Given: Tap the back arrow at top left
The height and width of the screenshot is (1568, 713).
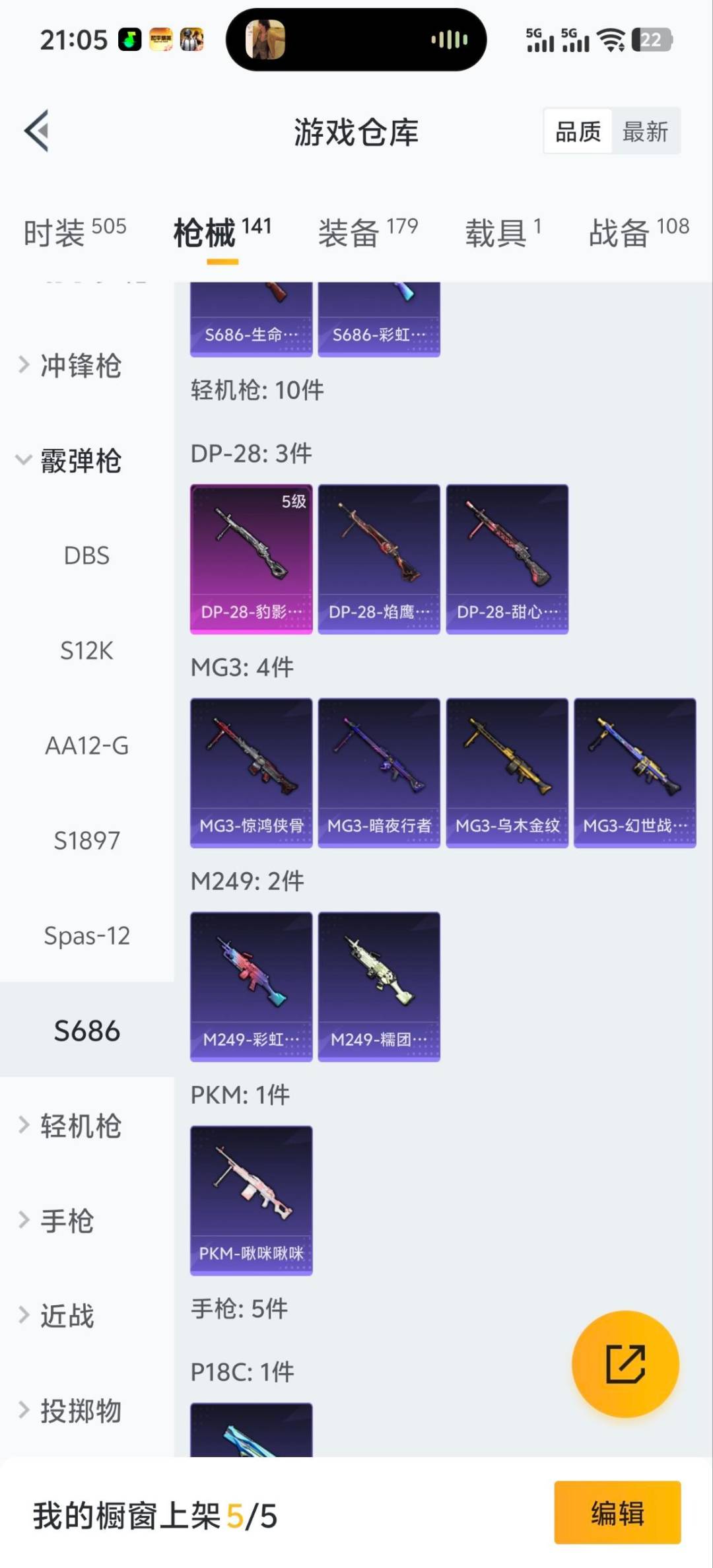Looking at the screenshot, I should [x=36, y=131].
